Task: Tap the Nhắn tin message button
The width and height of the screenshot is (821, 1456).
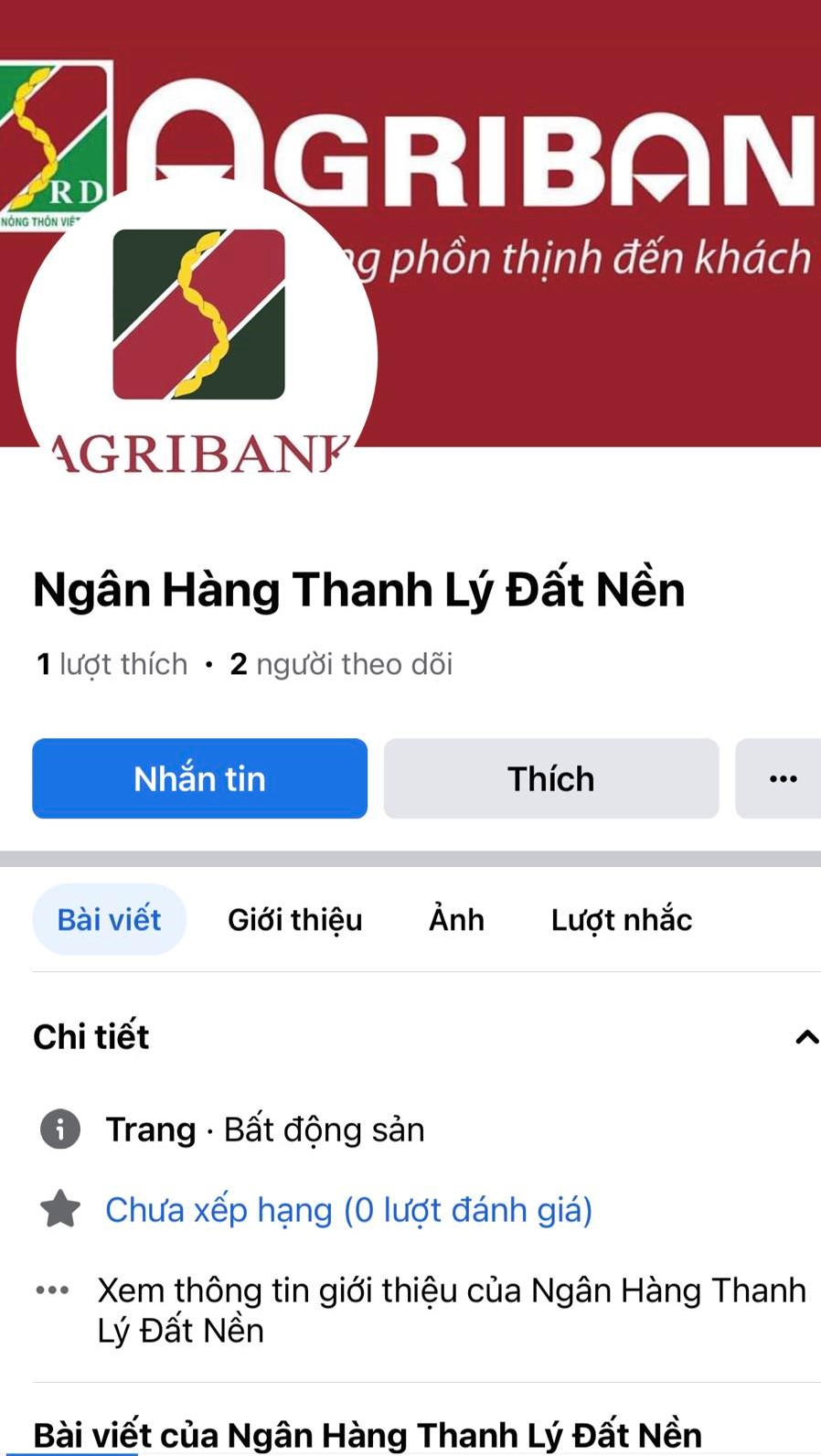Action: pos(199,778)
